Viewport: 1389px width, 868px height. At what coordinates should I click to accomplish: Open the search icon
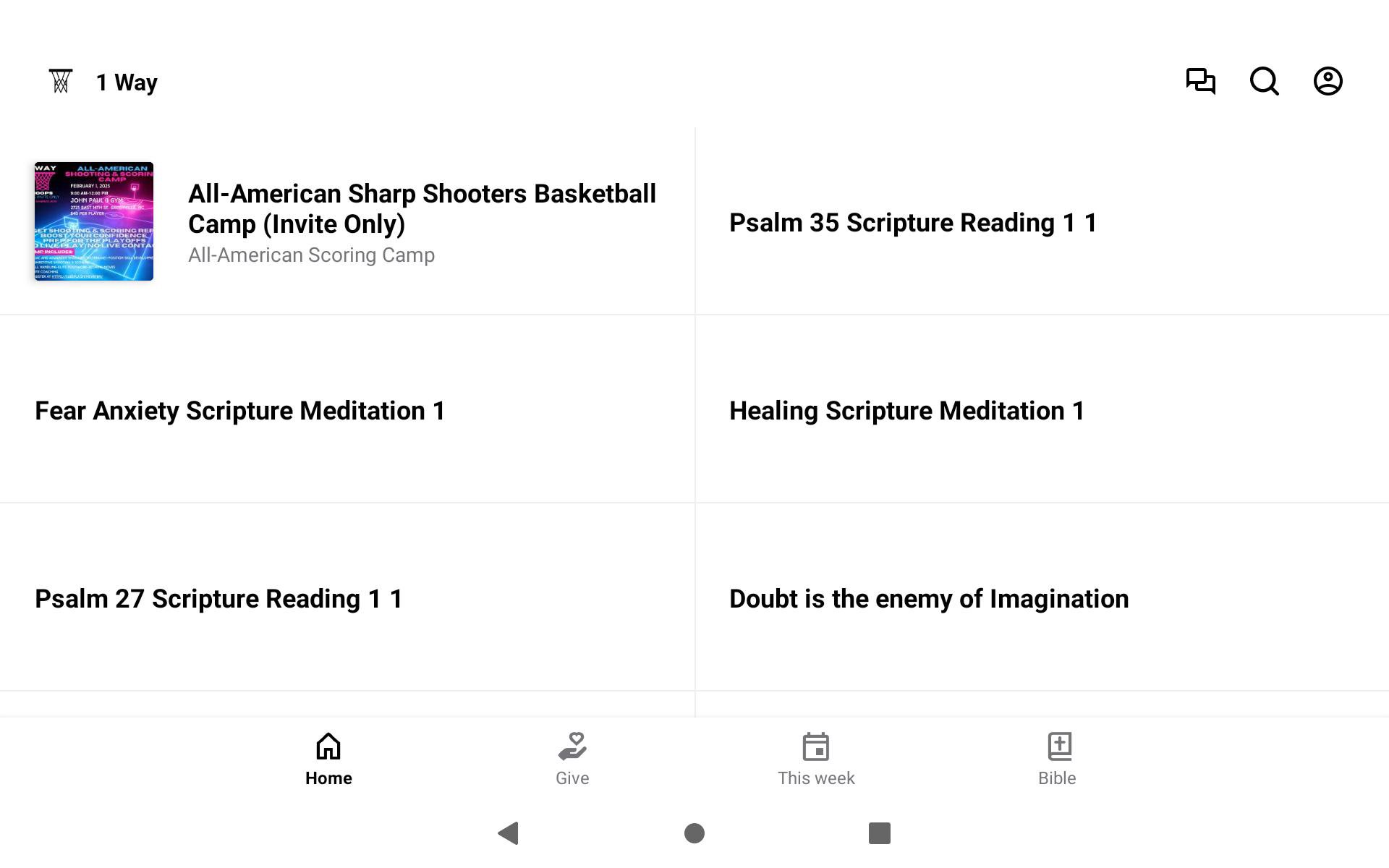click(x=1264, y=81)
